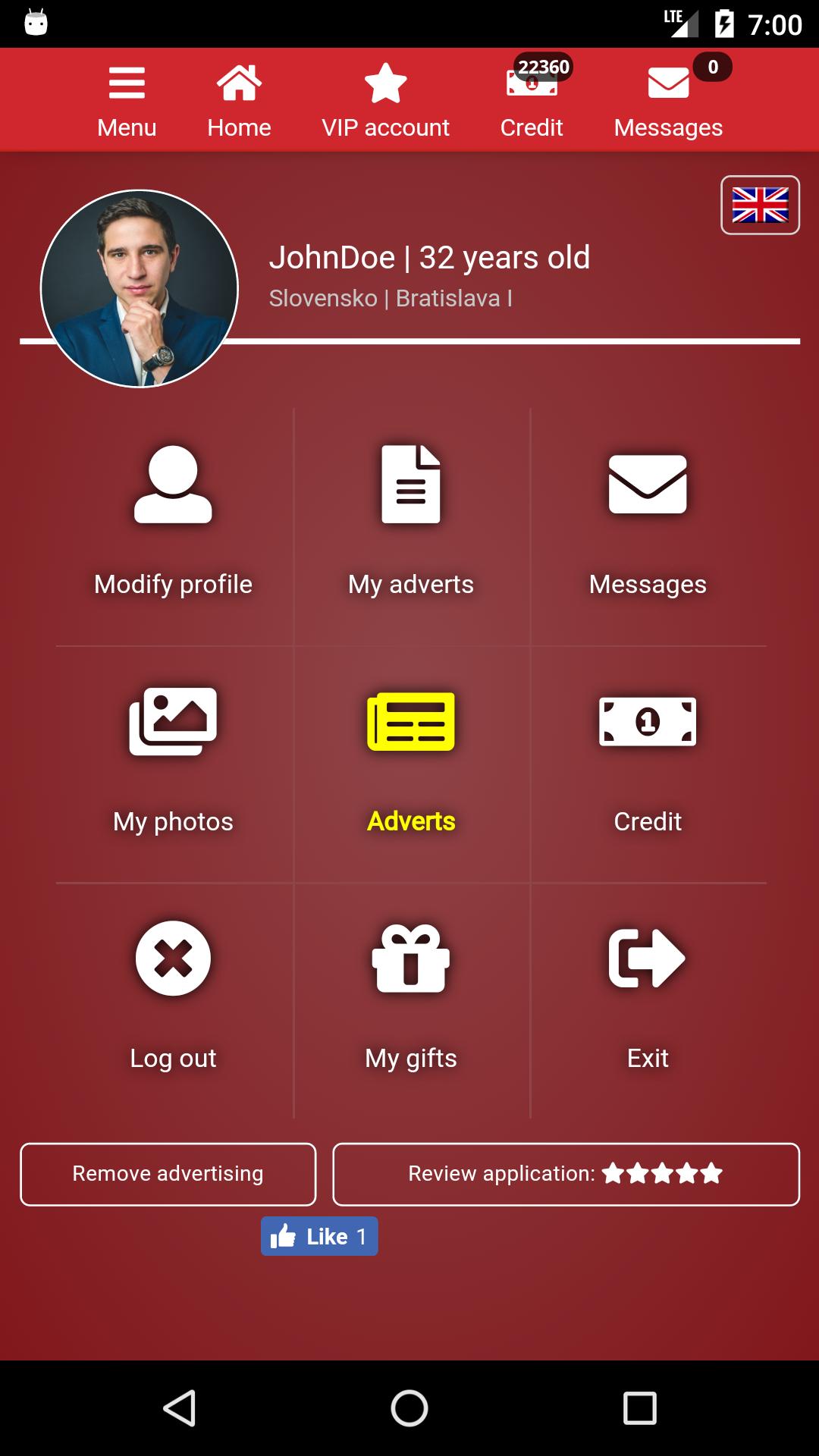Open Modify profile tile
The width and height of the screenshot is (819, 1456).
pos(173,523)
